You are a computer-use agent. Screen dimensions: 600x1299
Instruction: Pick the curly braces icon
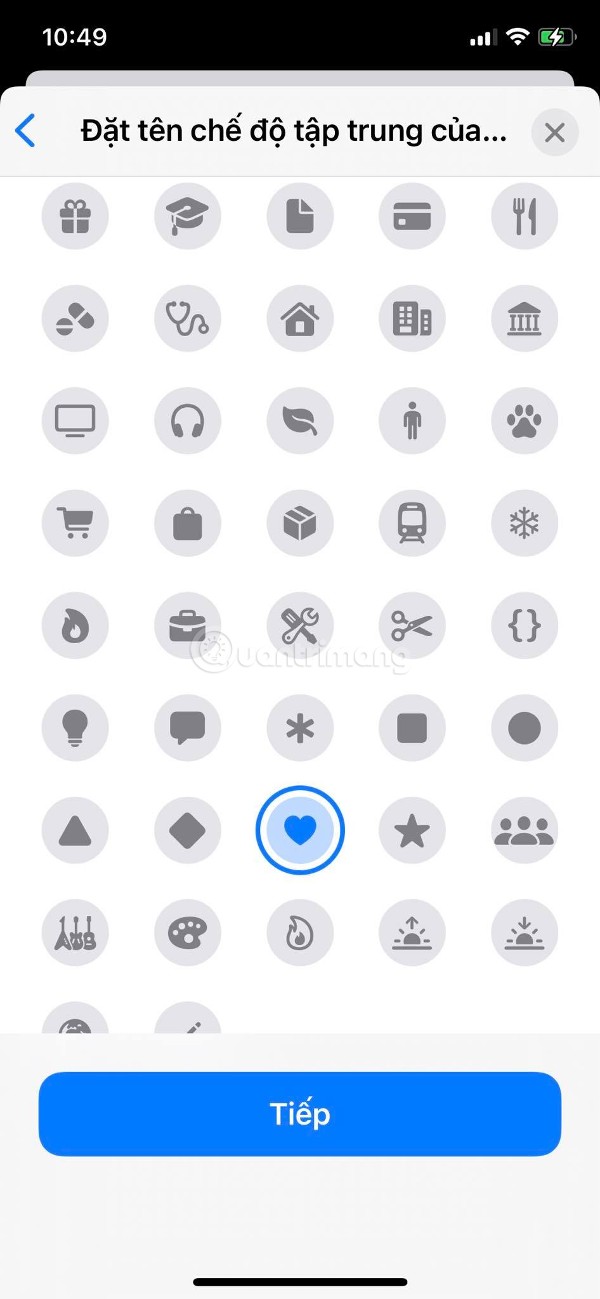pos(525,626)
